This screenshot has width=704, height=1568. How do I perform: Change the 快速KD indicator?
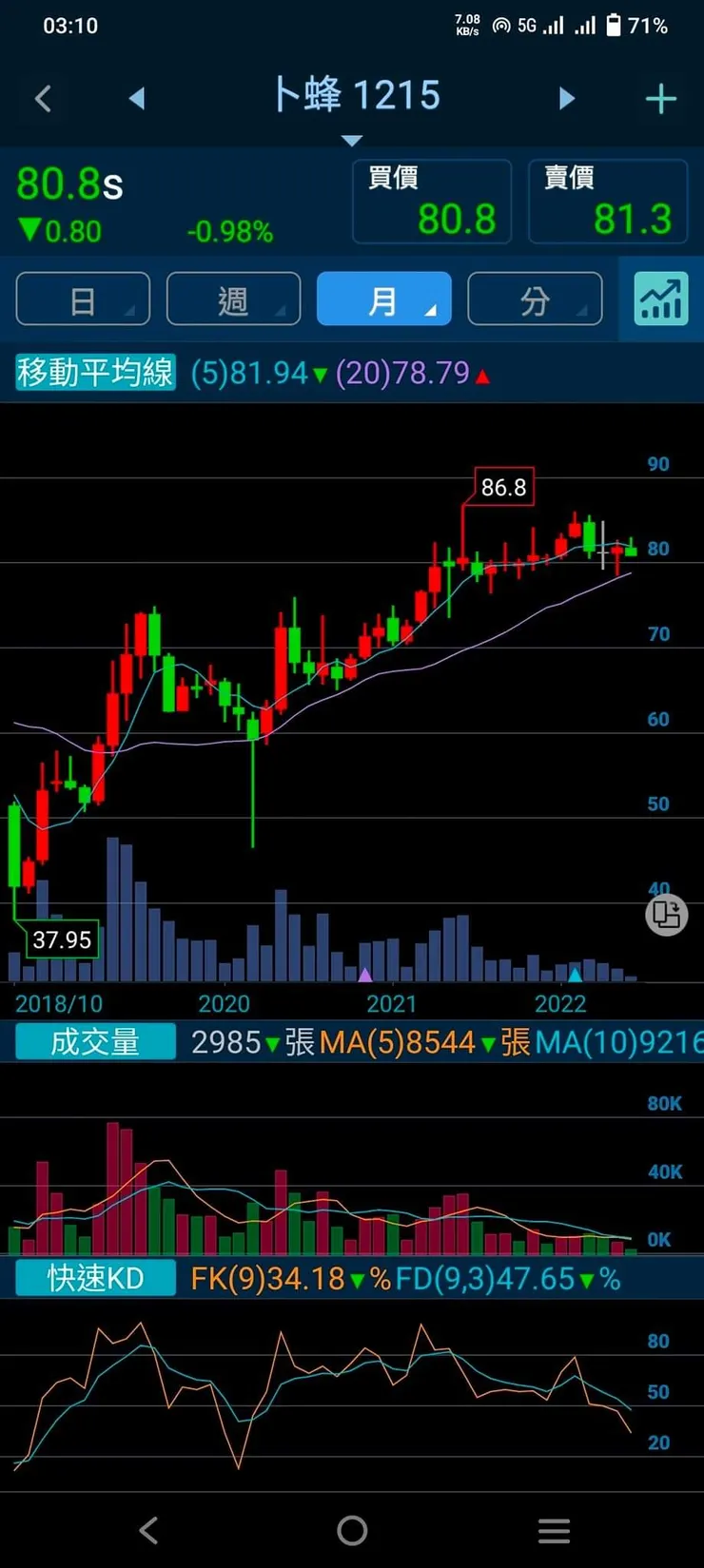coord(95,1278)
